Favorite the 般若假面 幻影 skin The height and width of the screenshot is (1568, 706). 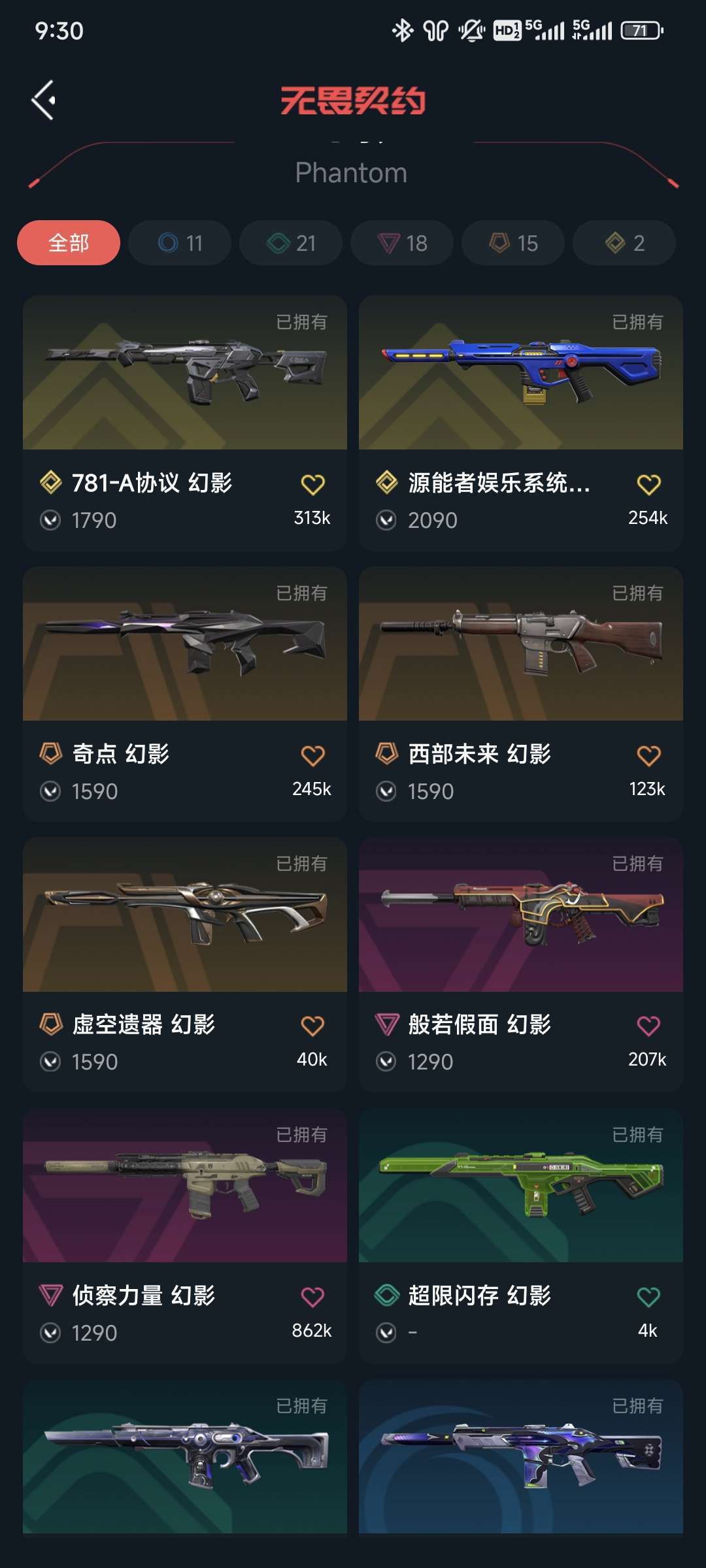tap(648, 1026)
